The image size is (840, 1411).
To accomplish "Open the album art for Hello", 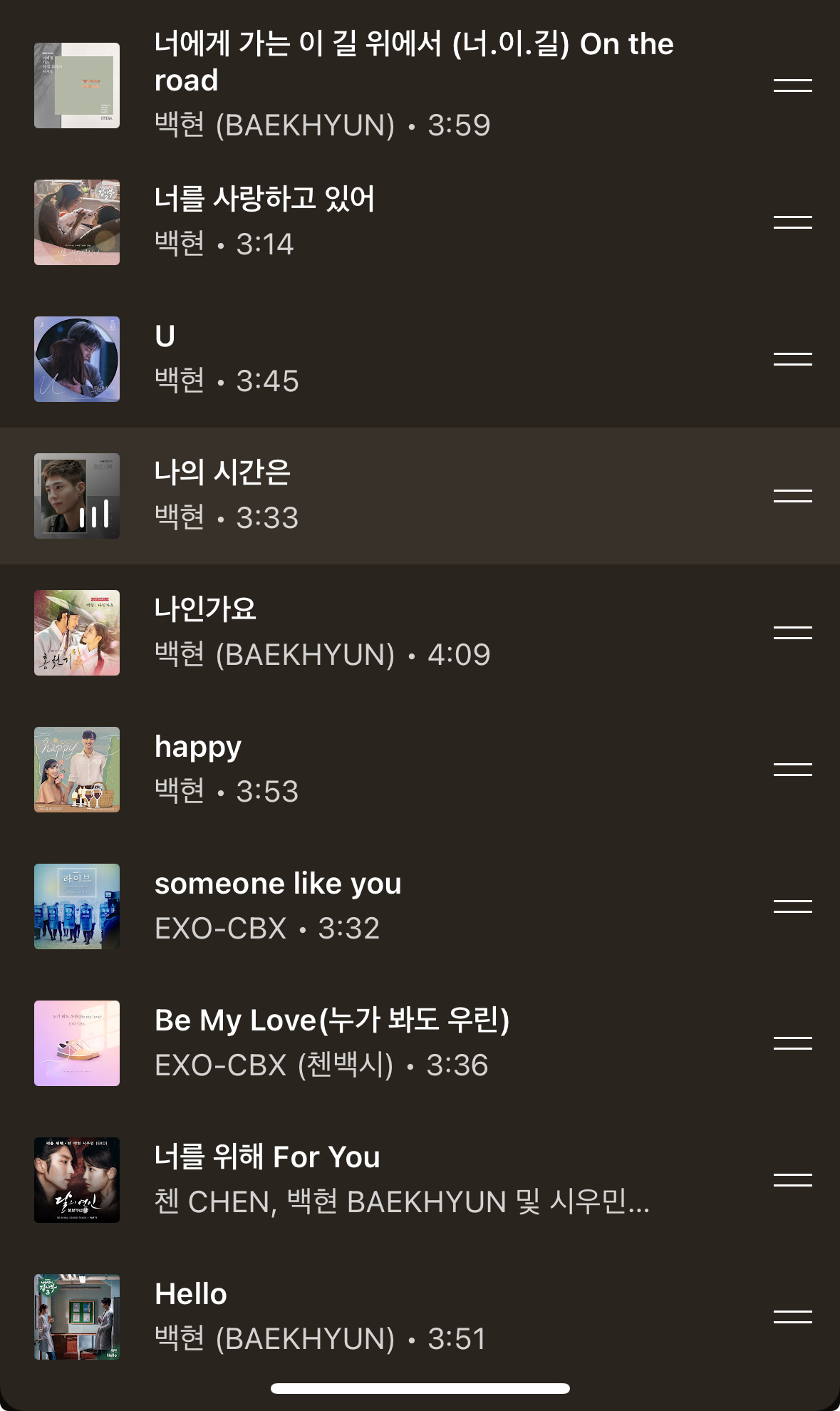I will coord(77,1316).
